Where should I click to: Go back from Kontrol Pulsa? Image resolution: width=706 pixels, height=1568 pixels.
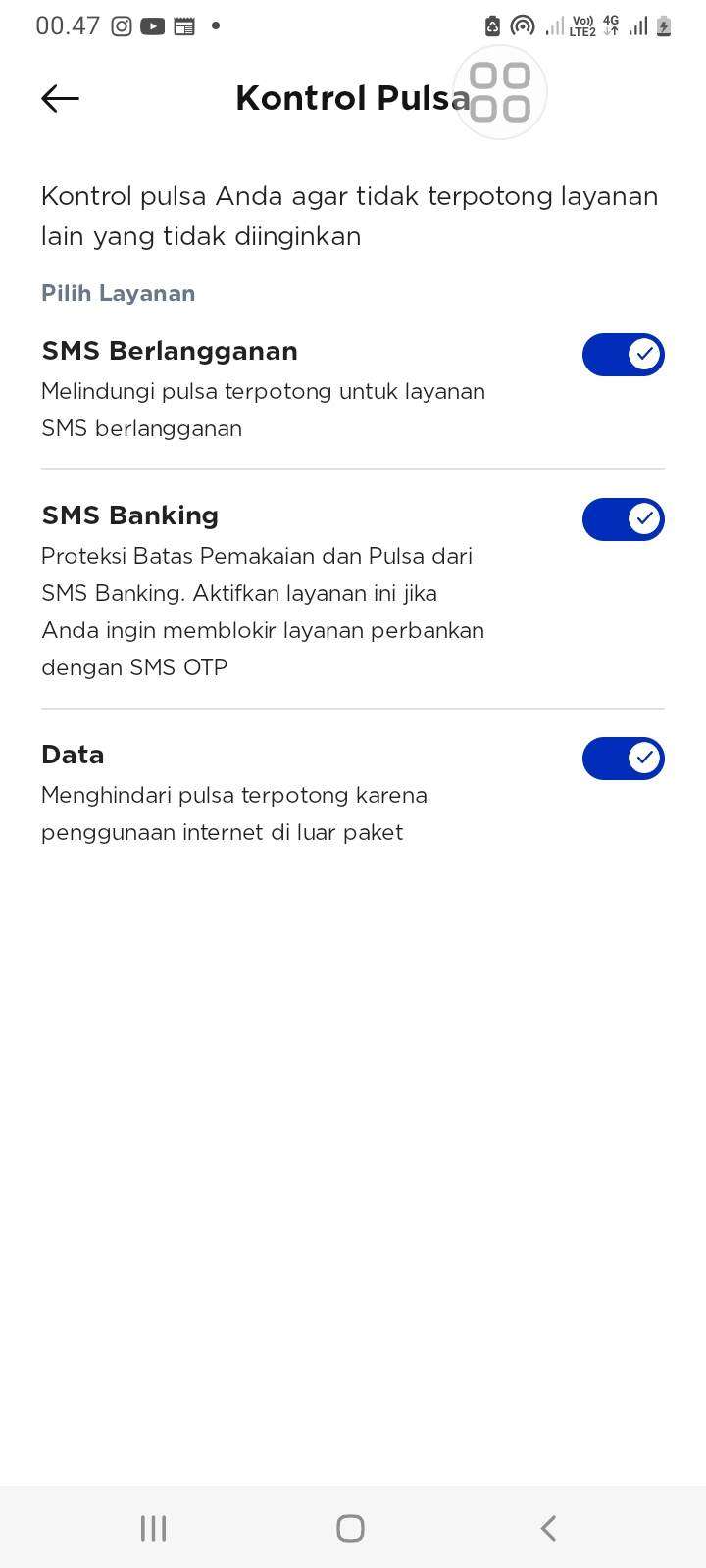[60, 98]
